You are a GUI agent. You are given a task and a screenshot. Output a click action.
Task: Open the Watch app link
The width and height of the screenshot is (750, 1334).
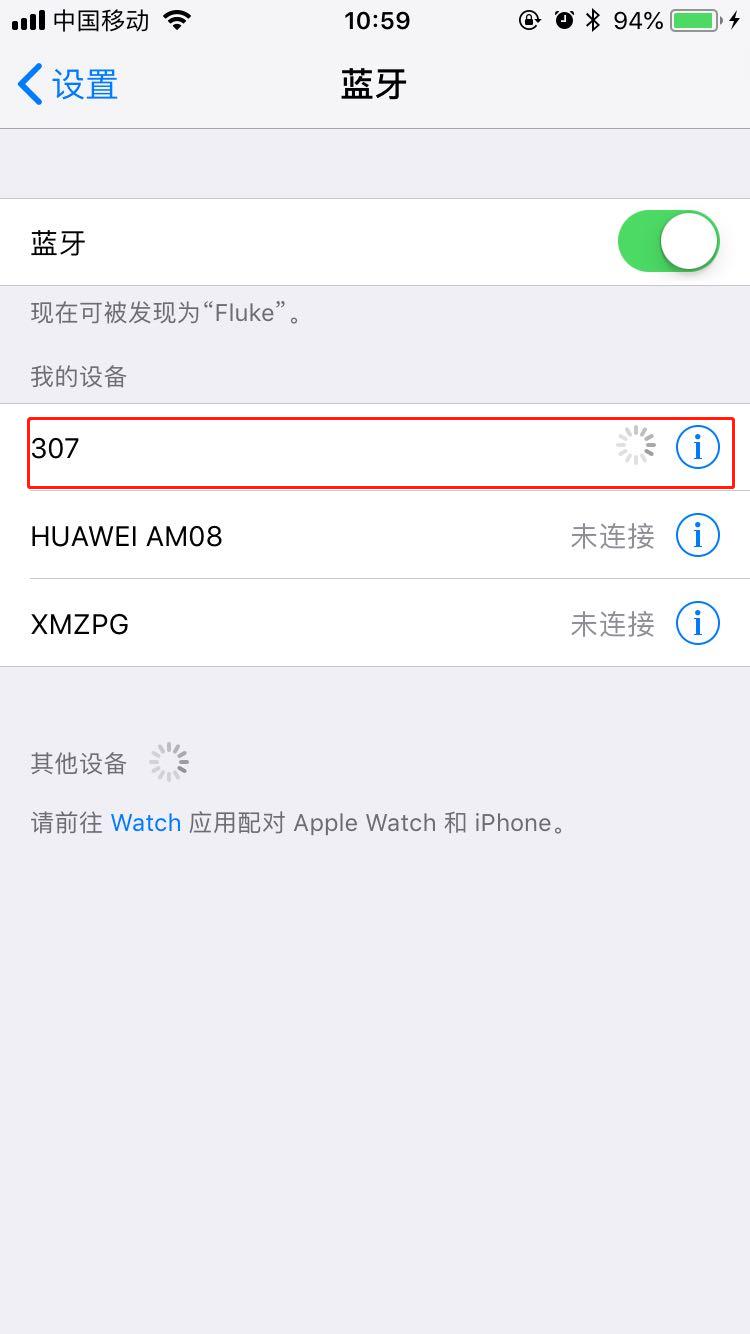coord(146,823)
